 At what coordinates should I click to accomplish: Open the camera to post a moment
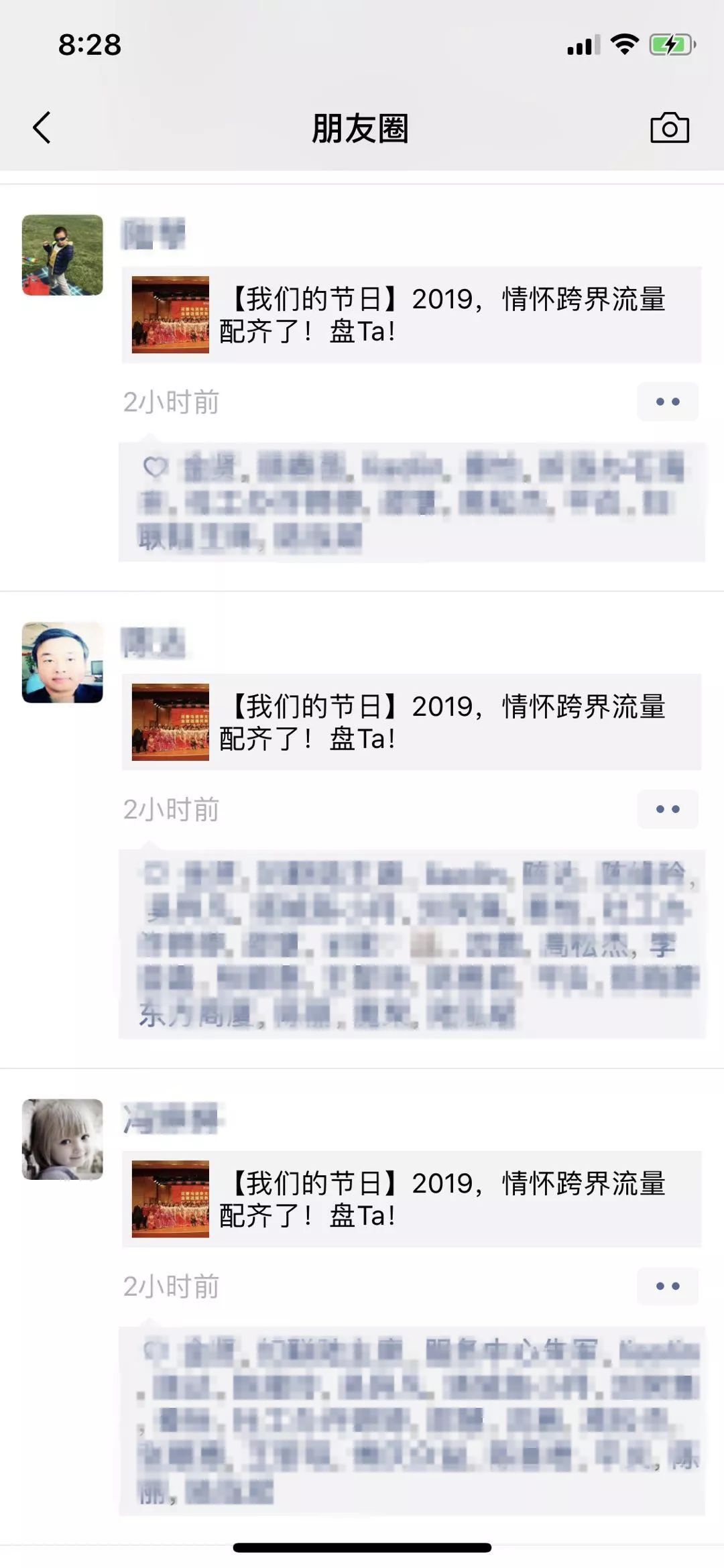(669, 127)
